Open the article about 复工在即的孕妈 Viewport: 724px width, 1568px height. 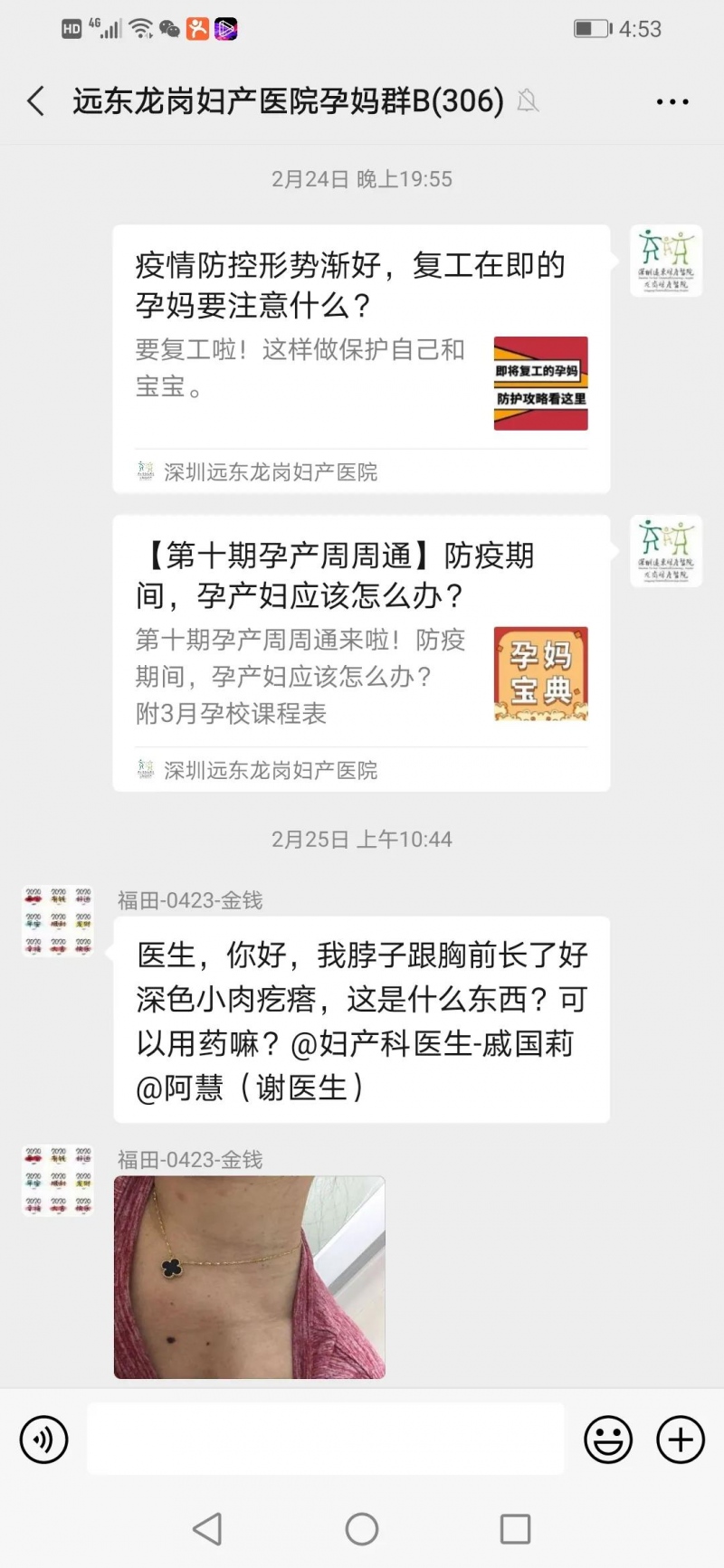coord(361,358)
